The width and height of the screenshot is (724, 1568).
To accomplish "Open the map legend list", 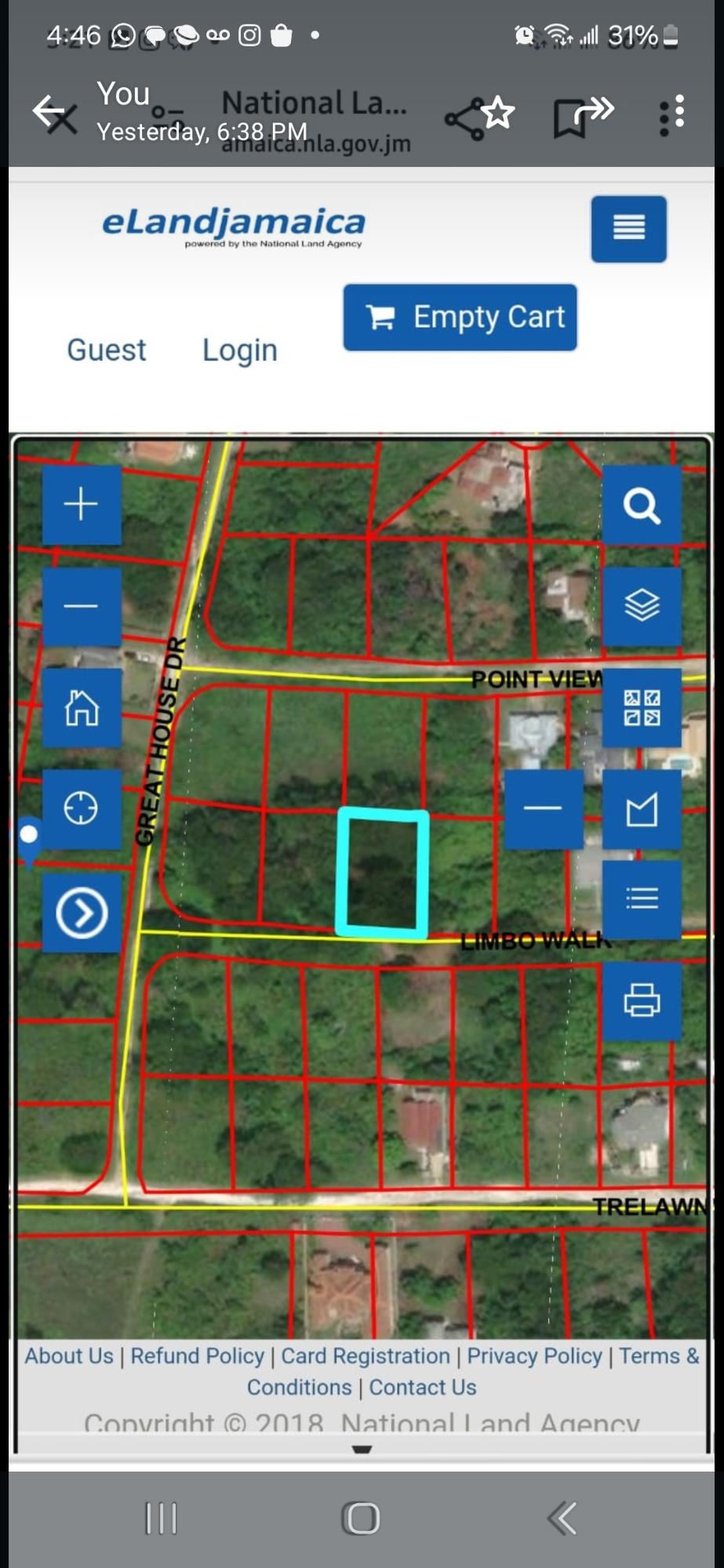I will tap(642, 899).
